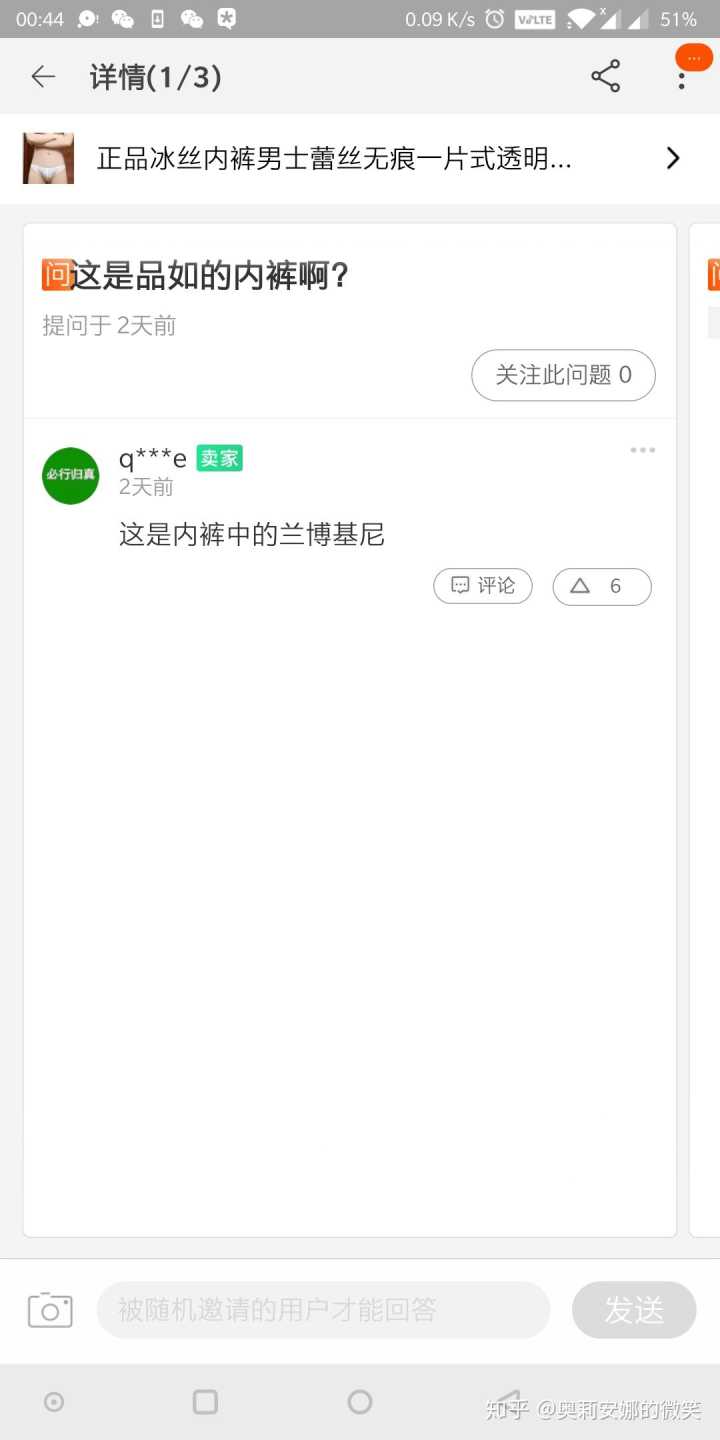
Task: Comment on the seller's answer via 评论
Action: (483, 586)
